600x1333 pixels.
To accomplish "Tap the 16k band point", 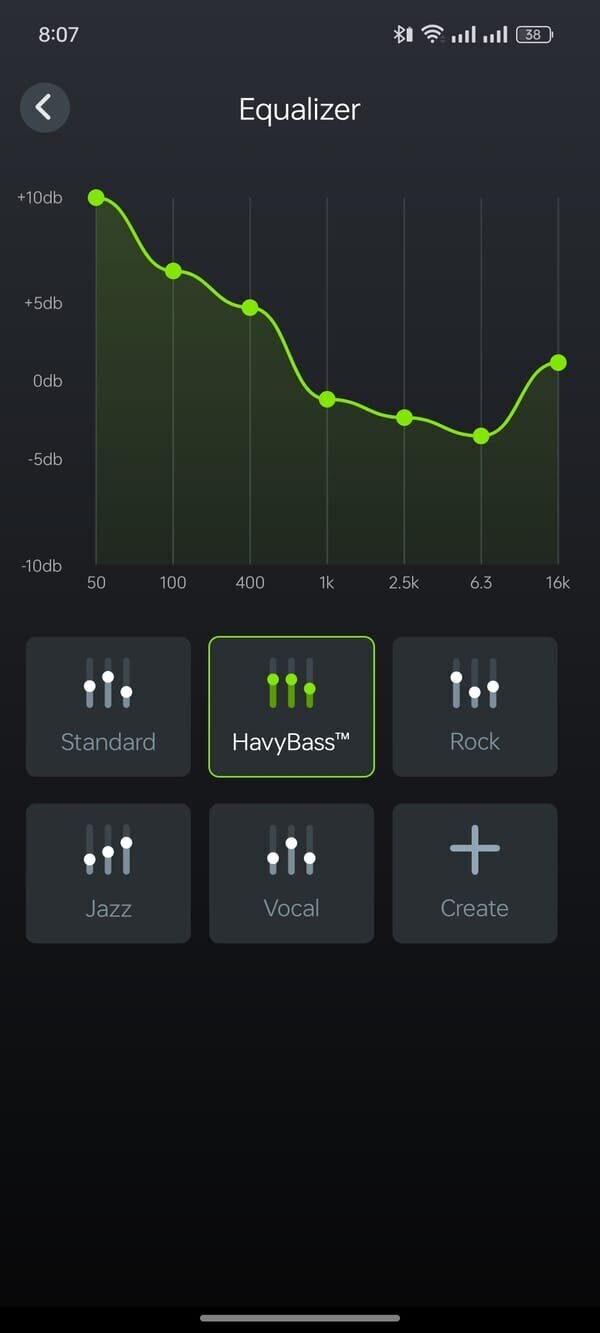I will click(x=558, y=362).
